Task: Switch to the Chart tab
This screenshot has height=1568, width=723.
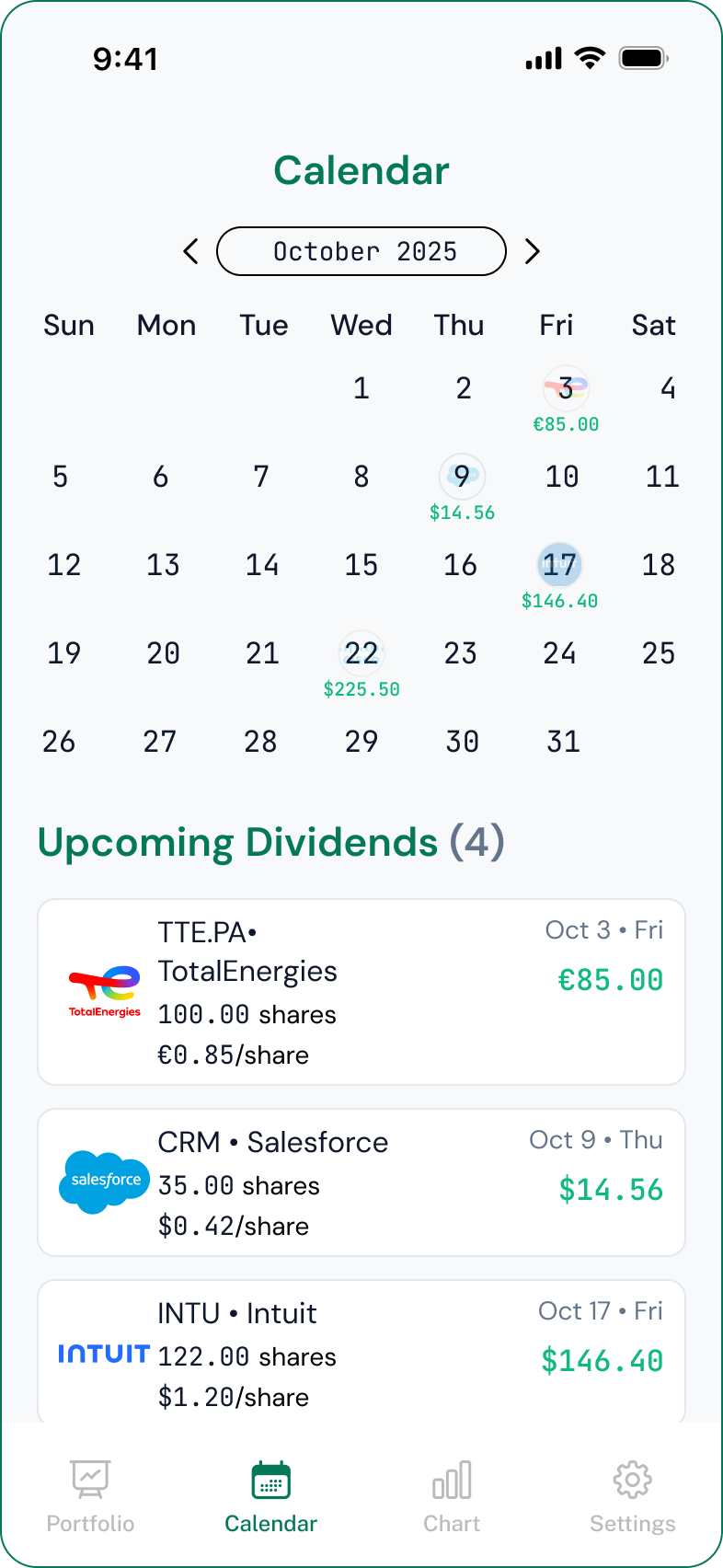Action: [x=452, y=1496]
